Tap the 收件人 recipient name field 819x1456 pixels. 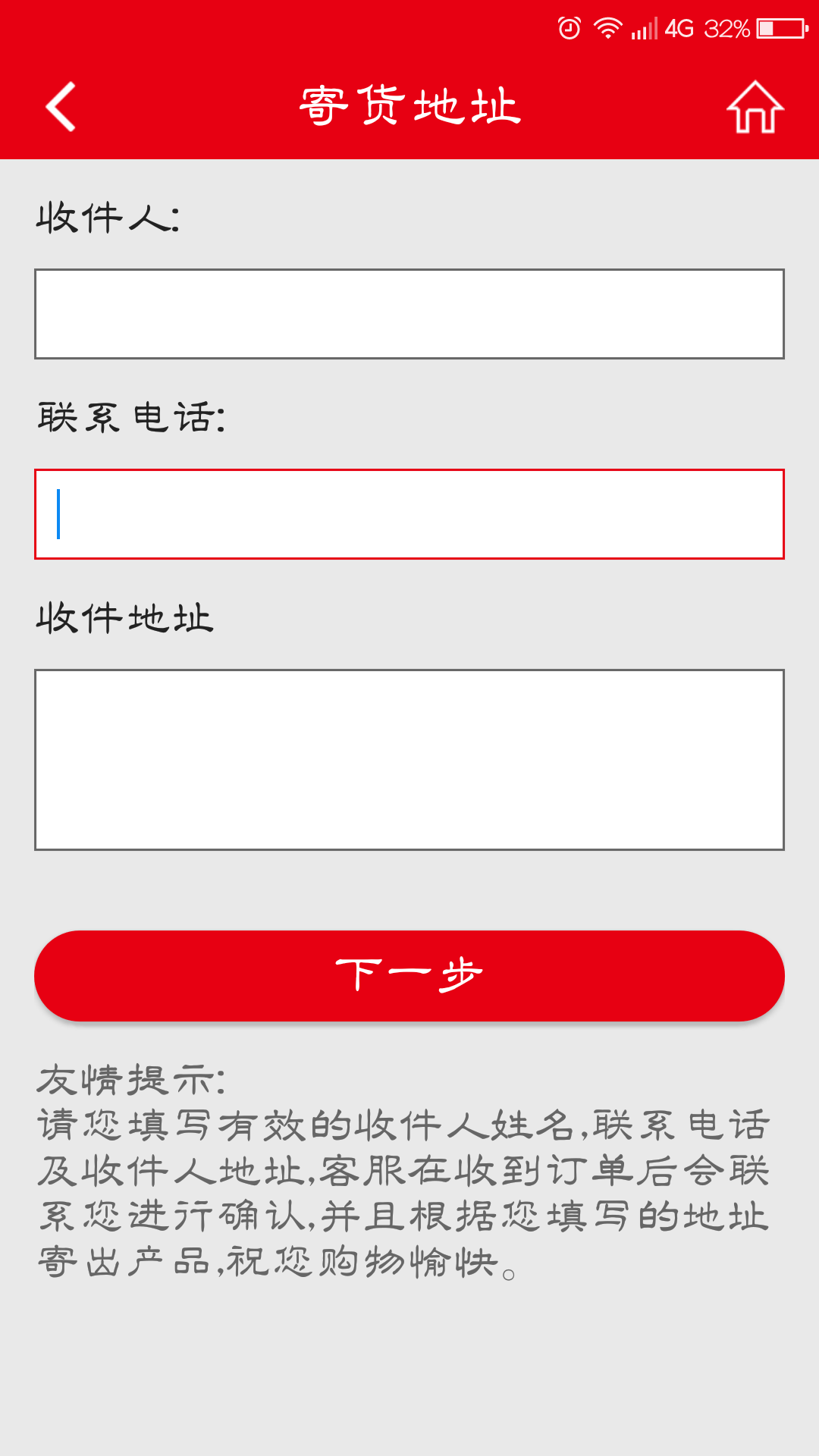(x=409, y=314)
